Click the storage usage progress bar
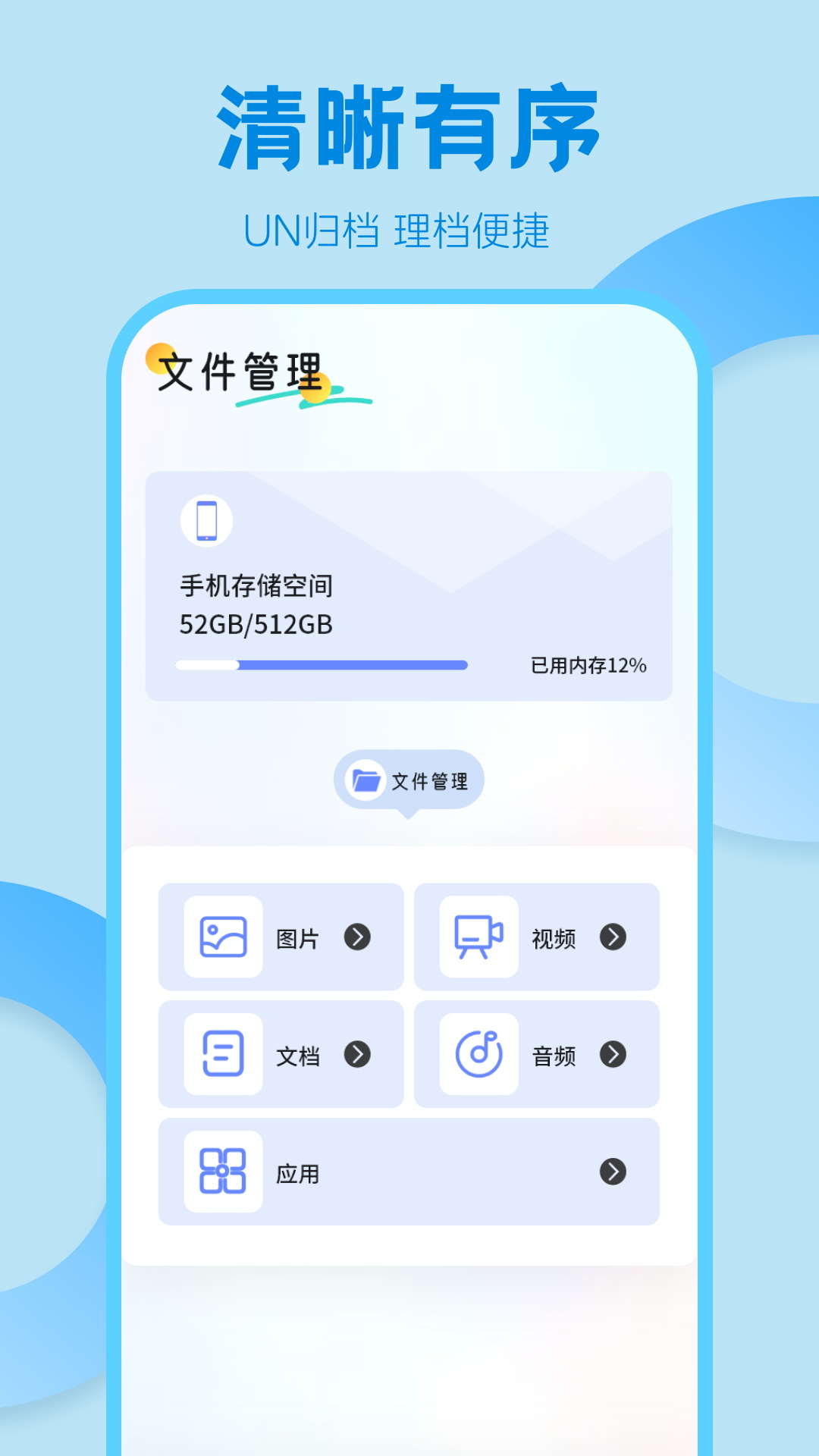The height and width of the screenshot is (1456, 819). click(x=321, y=665)
